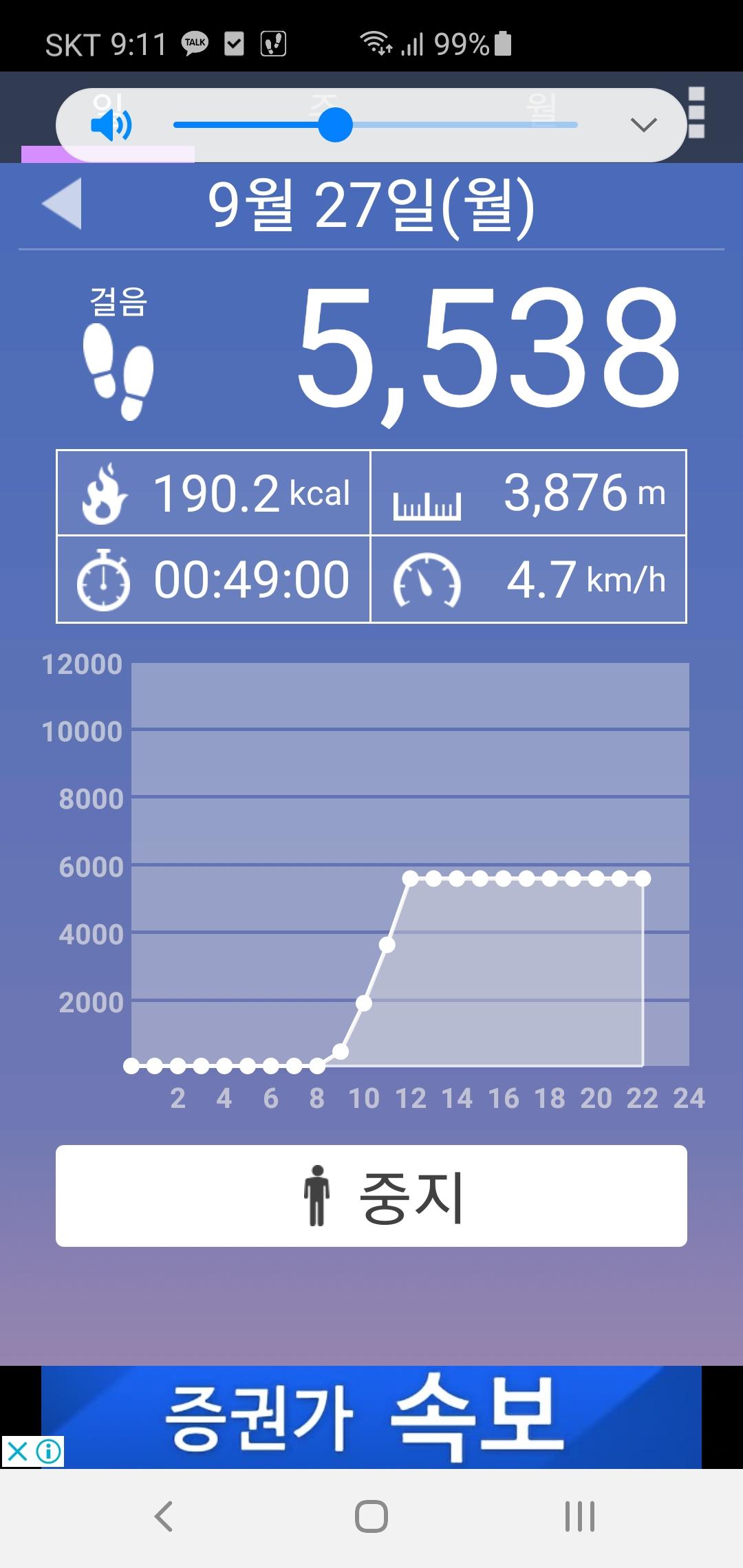Expand the volume panel with the chevron
Screen dimensions: 743x1568
(x=643, y=125)
